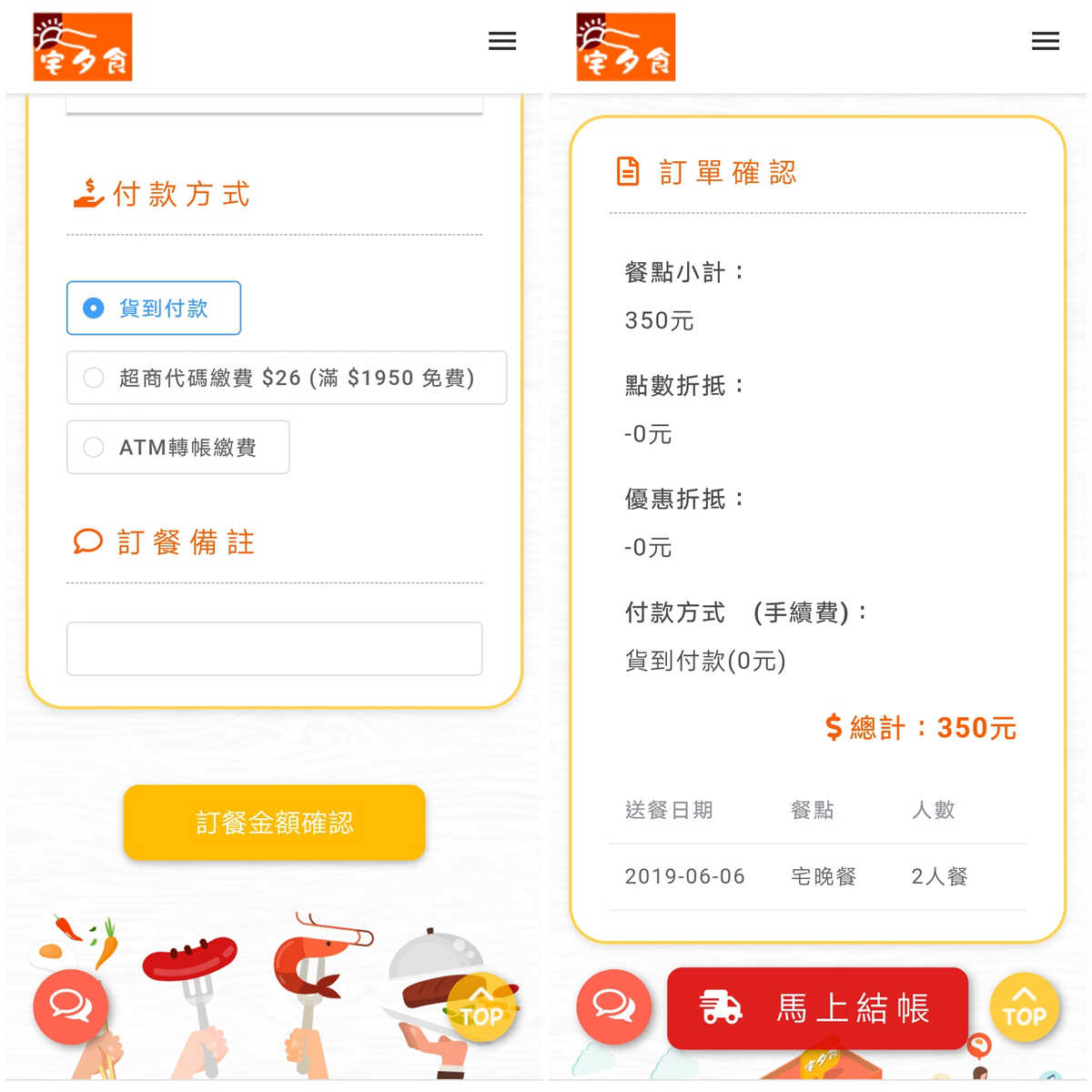Select the 貨到付款 payment option
Viewport: 1092px width, 1092px height.
(x=153, y=308)
